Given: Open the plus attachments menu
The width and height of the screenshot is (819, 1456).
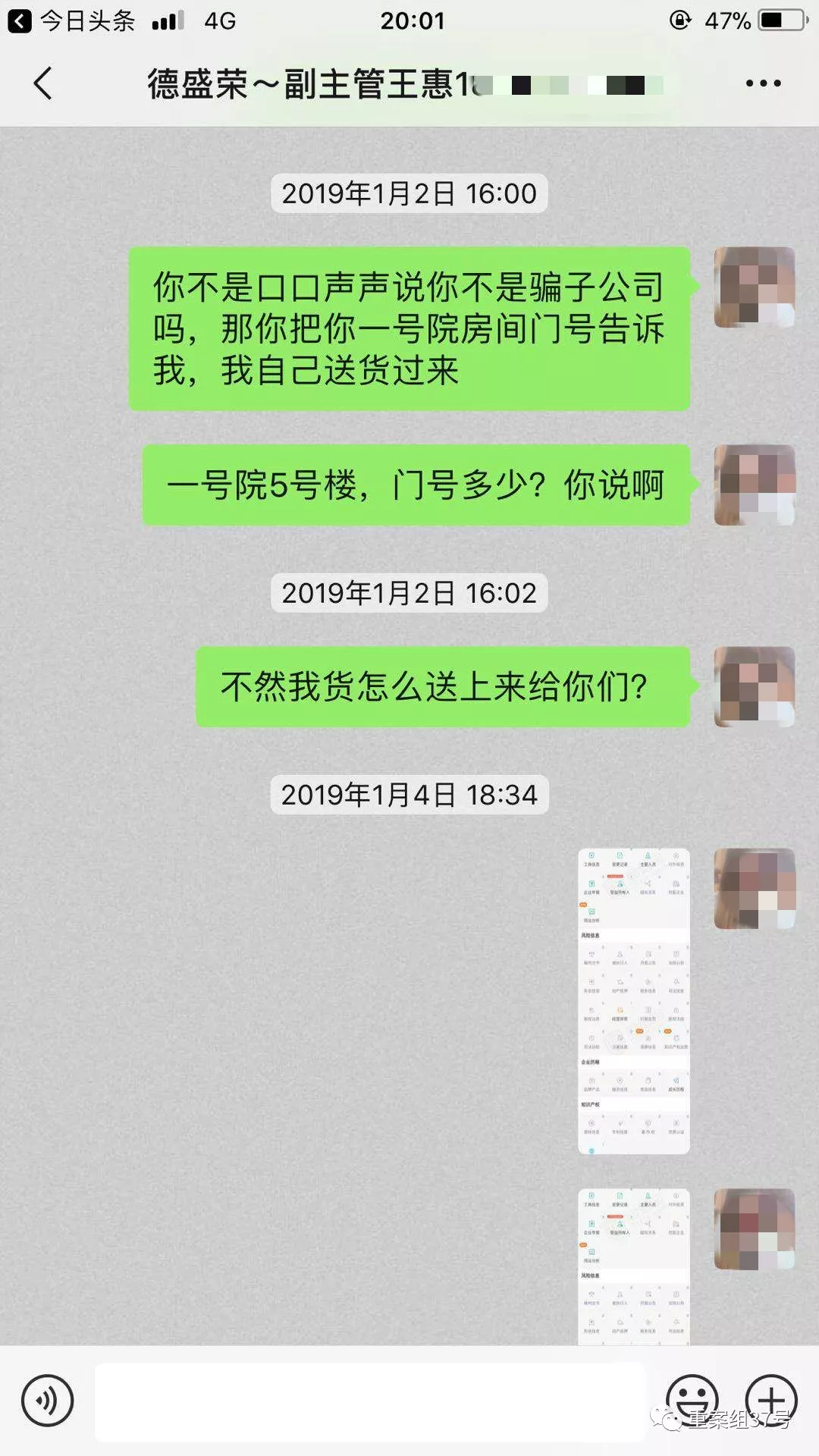Looking at the screenshot, I should pyautogui.click(x=771, y=1399).
